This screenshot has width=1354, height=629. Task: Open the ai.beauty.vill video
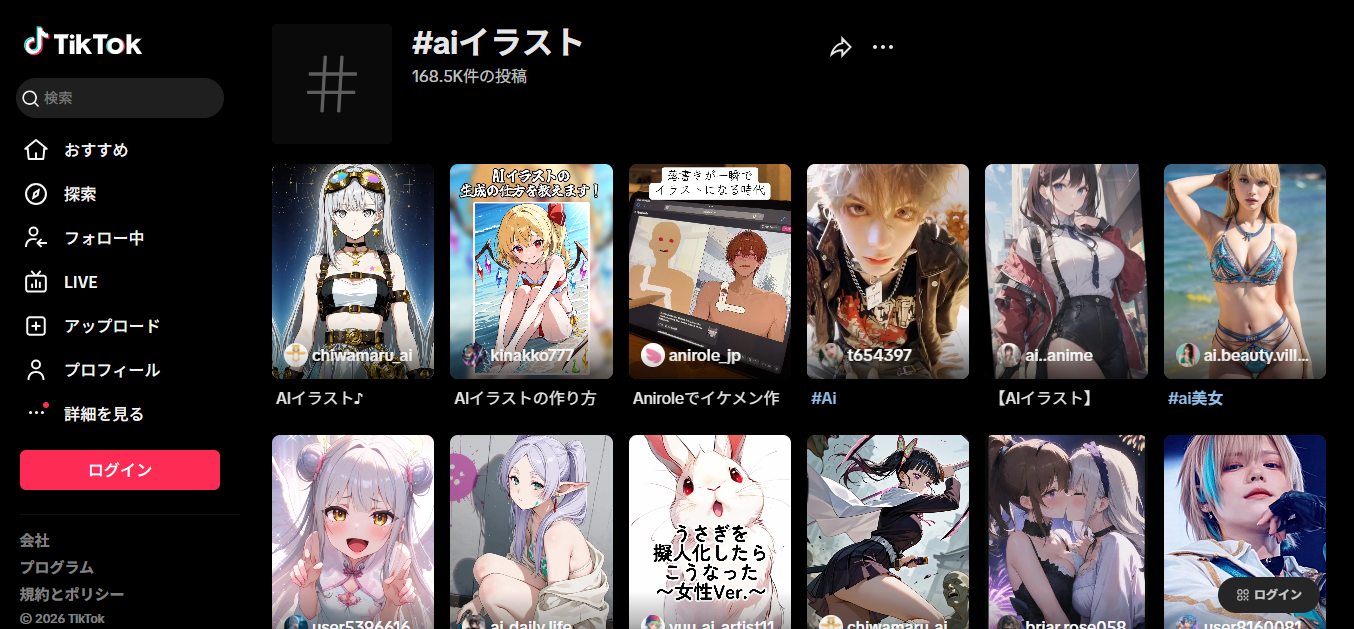coord(1244,270)
